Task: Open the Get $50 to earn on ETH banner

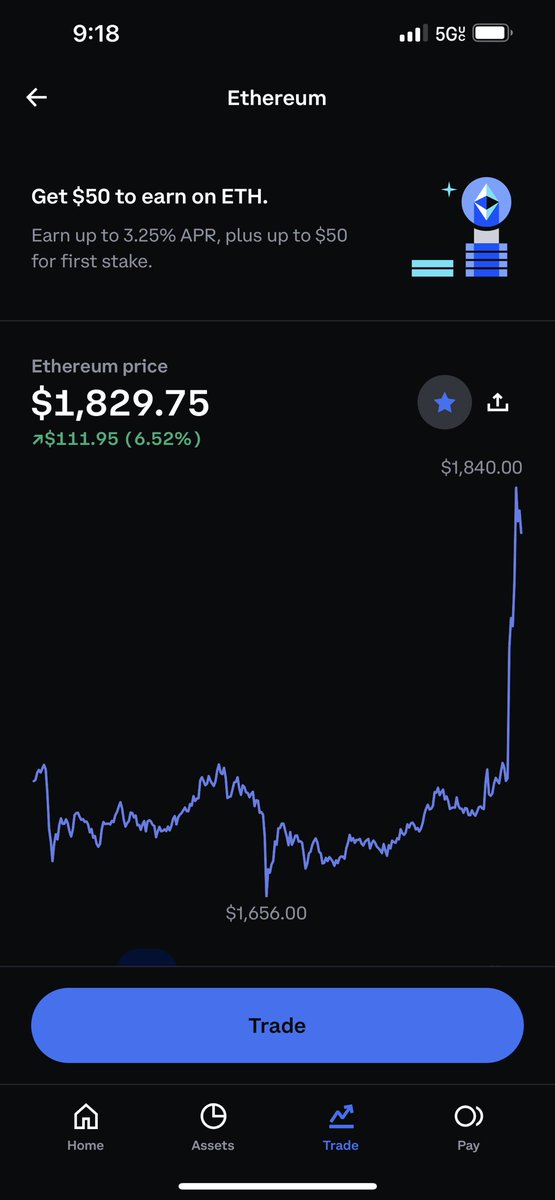Action: (x=277, y=229)
